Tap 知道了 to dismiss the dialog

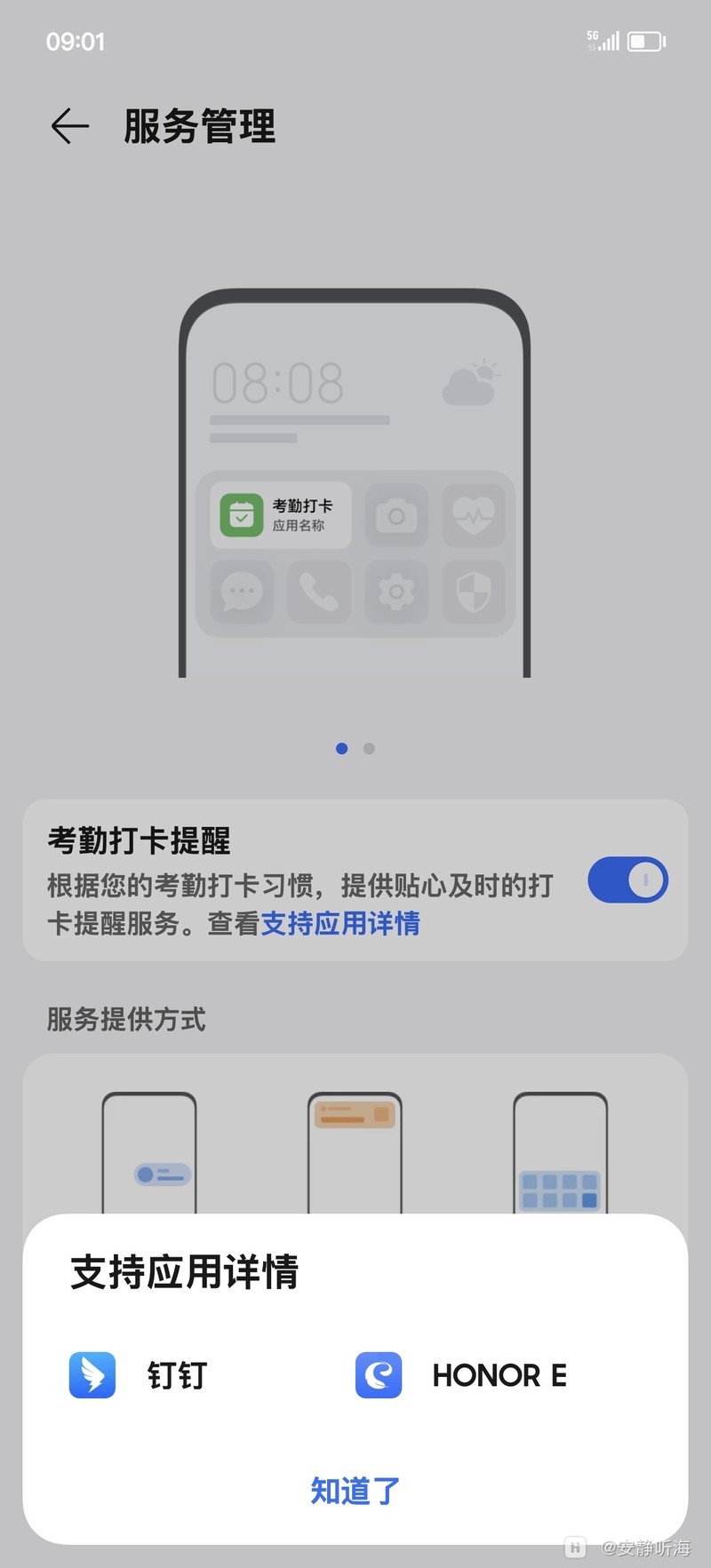tap(355, 1491)
